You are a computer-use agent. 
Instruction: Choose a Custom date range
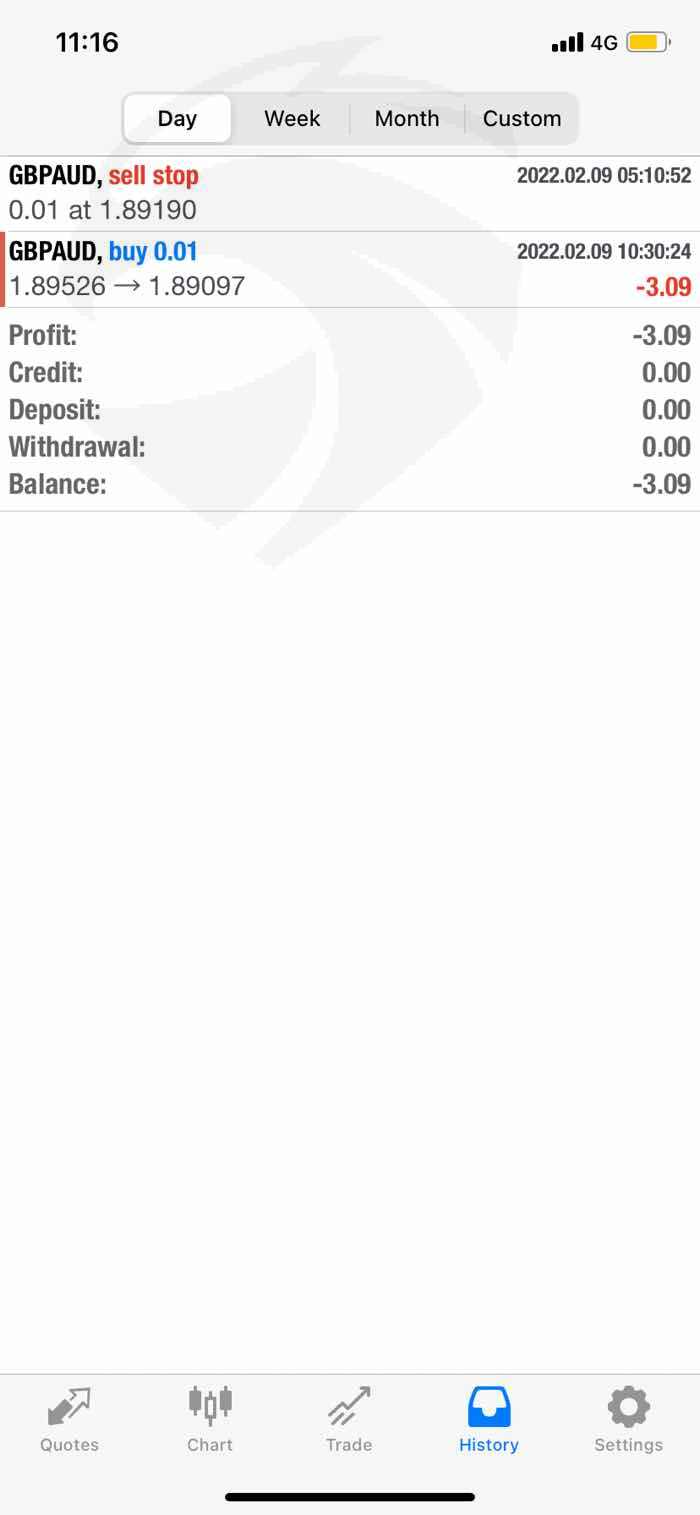coord(522,119)
